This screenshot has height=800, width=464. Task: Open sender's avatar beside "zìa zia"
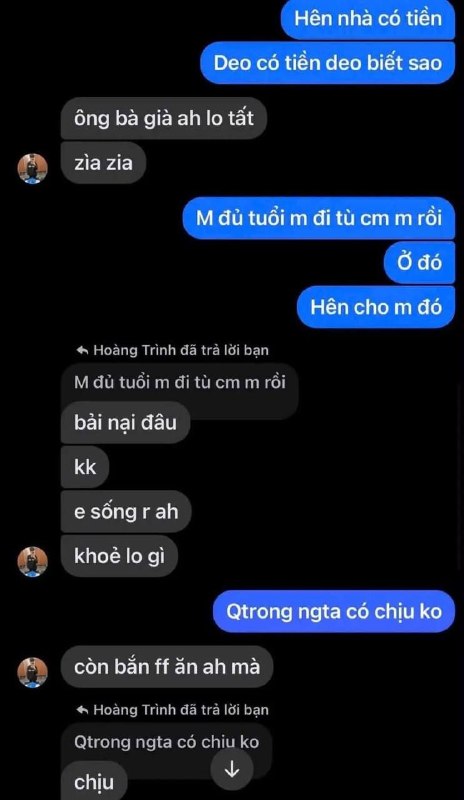pos(33,168)
